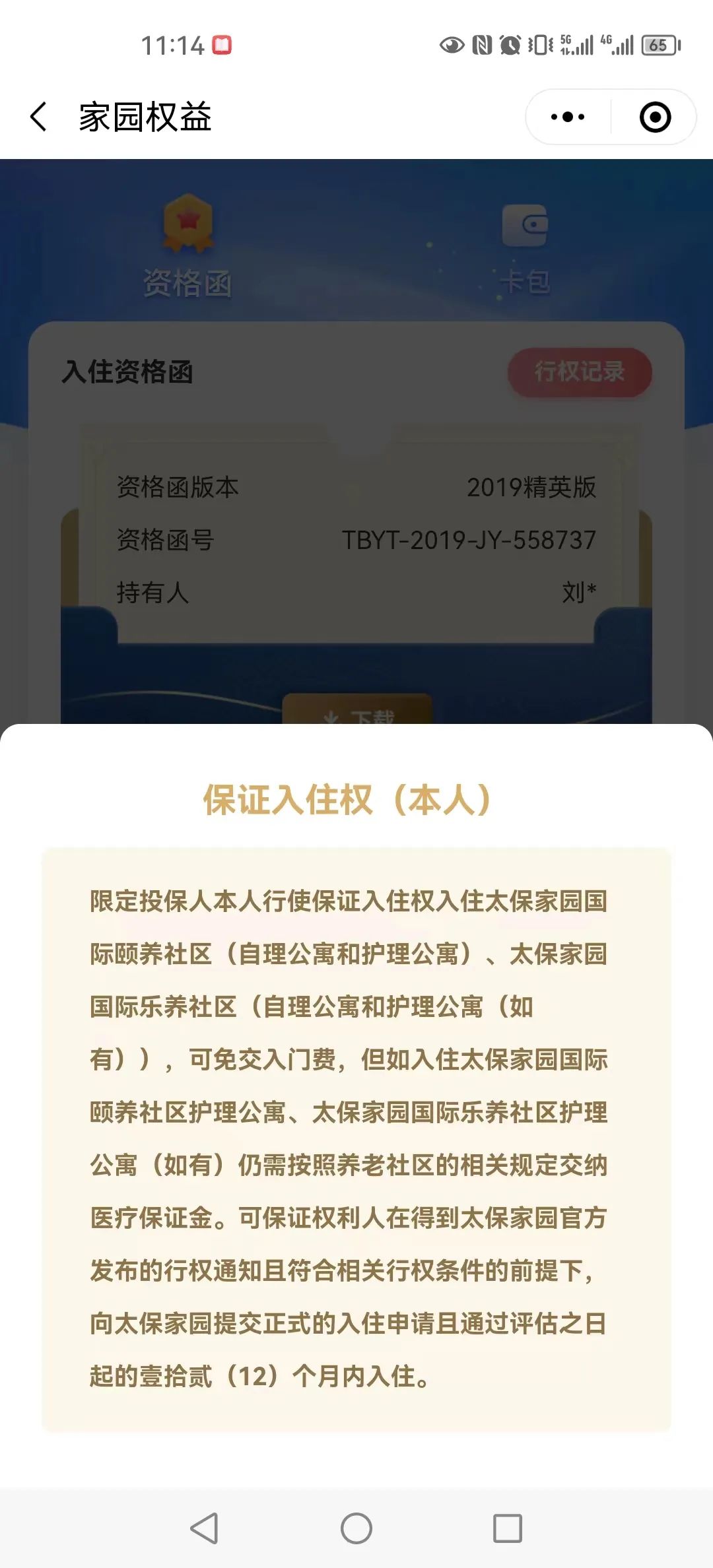713x1568 pixels.
Task: Tap system home button
Action: click(x=356, y=1528)
